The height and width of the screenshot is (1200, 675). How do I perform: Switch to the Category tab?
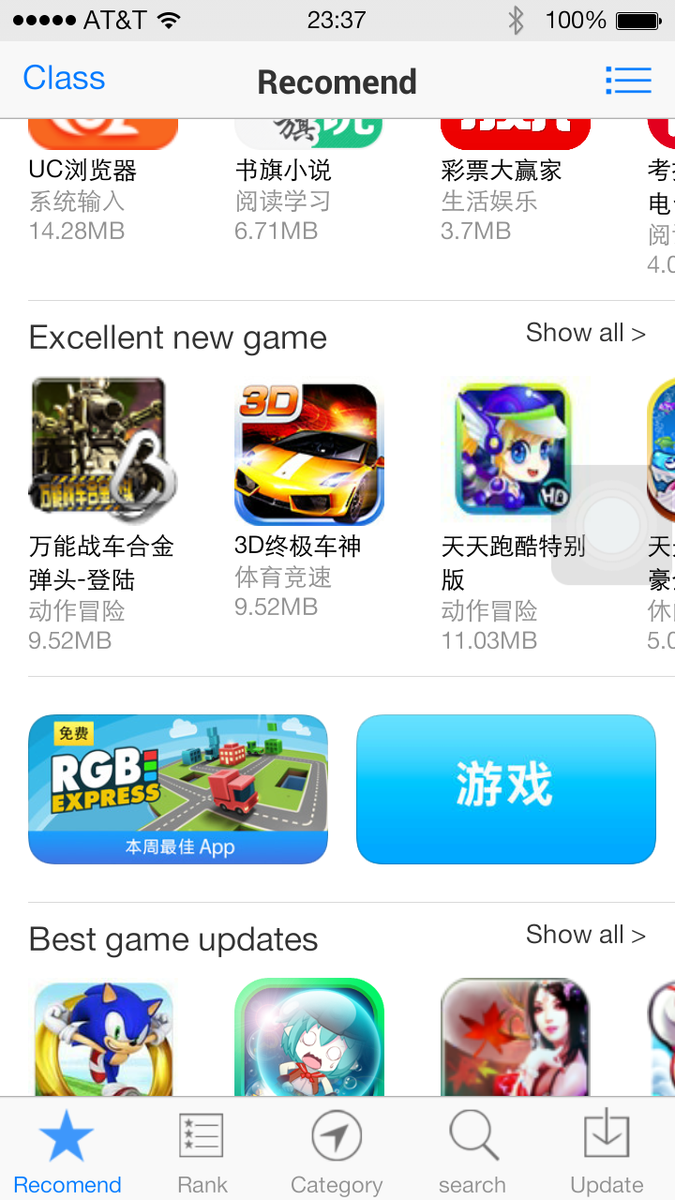[337, 1153]
